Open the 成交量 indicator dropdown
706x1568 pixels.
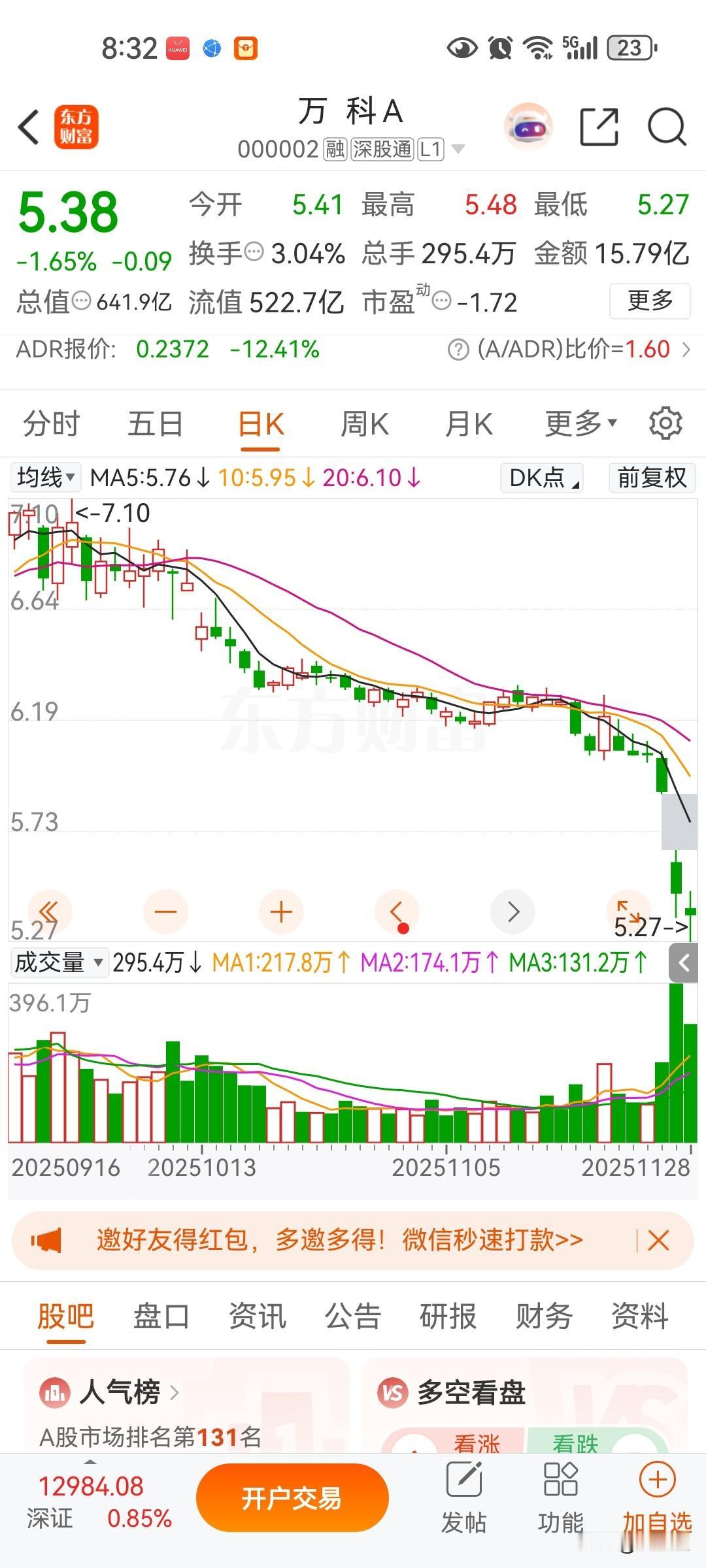[x=59, y=962]
